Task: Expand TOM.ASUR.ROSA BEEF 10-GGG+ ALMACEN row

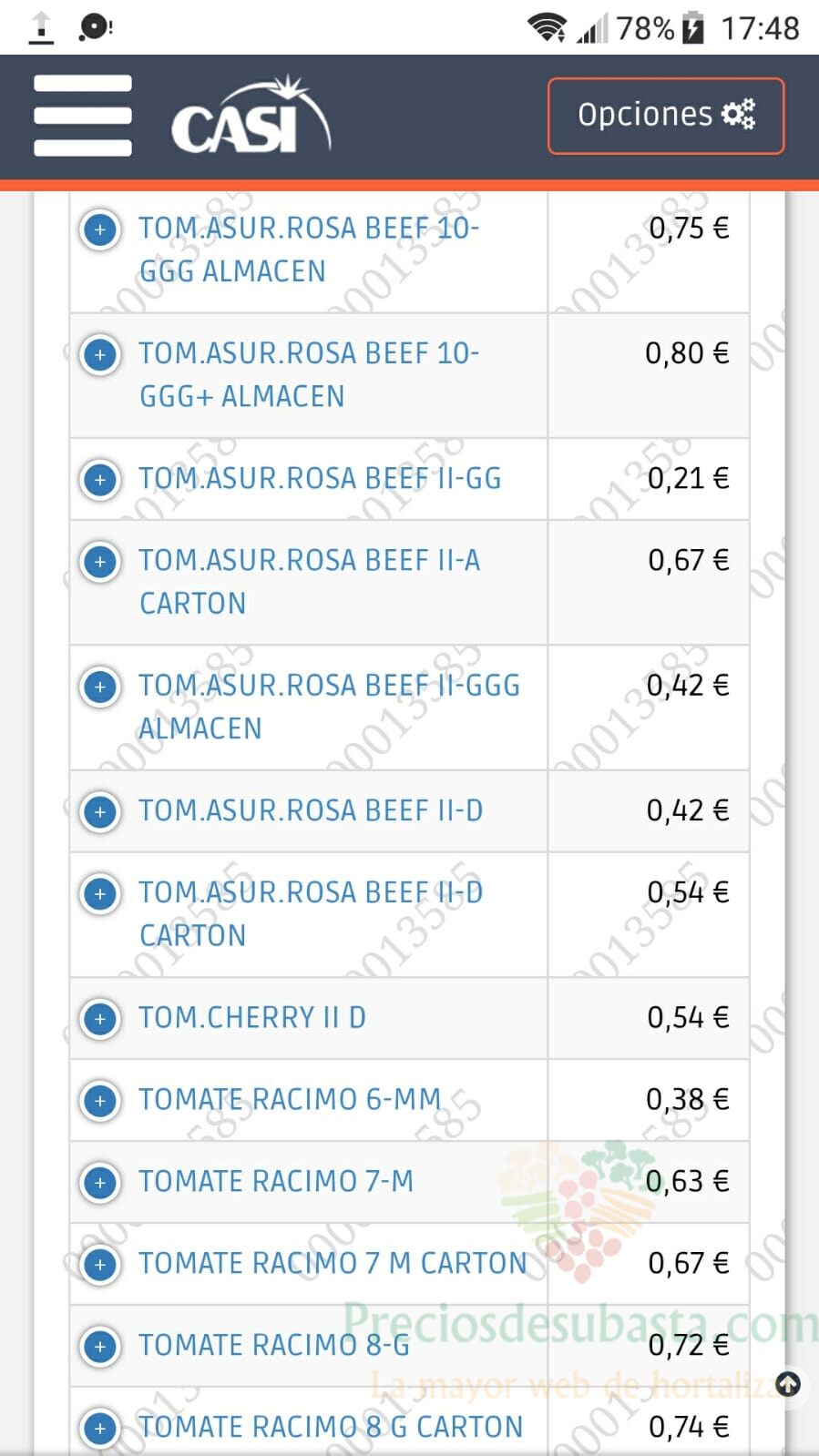Action: coord(100,354)
